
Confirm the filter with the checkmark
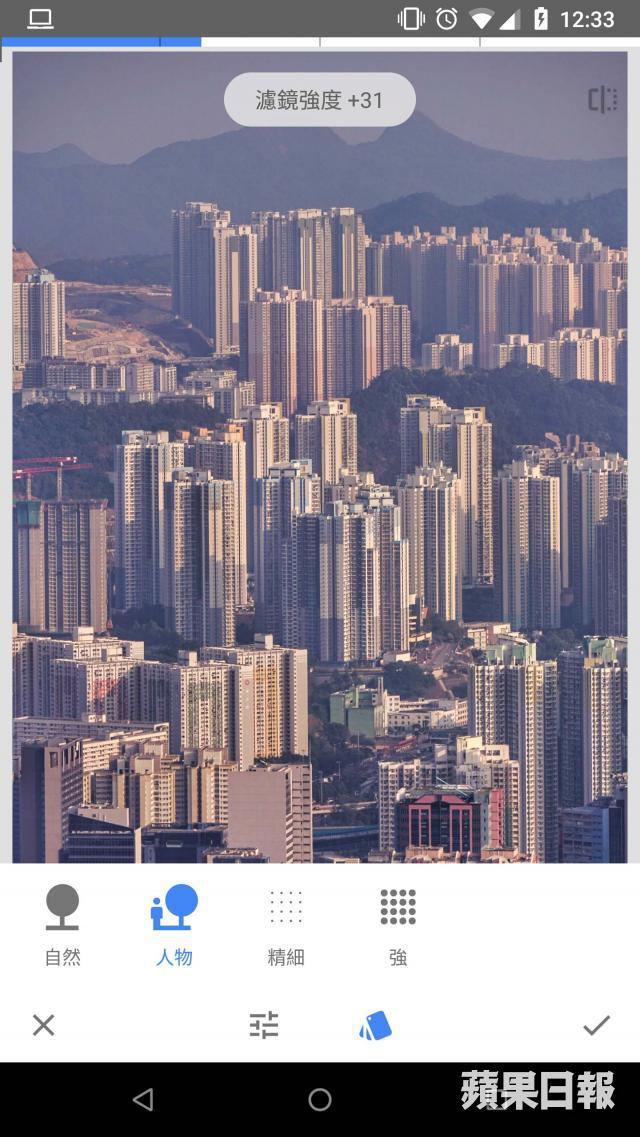tap(596, 1025)
